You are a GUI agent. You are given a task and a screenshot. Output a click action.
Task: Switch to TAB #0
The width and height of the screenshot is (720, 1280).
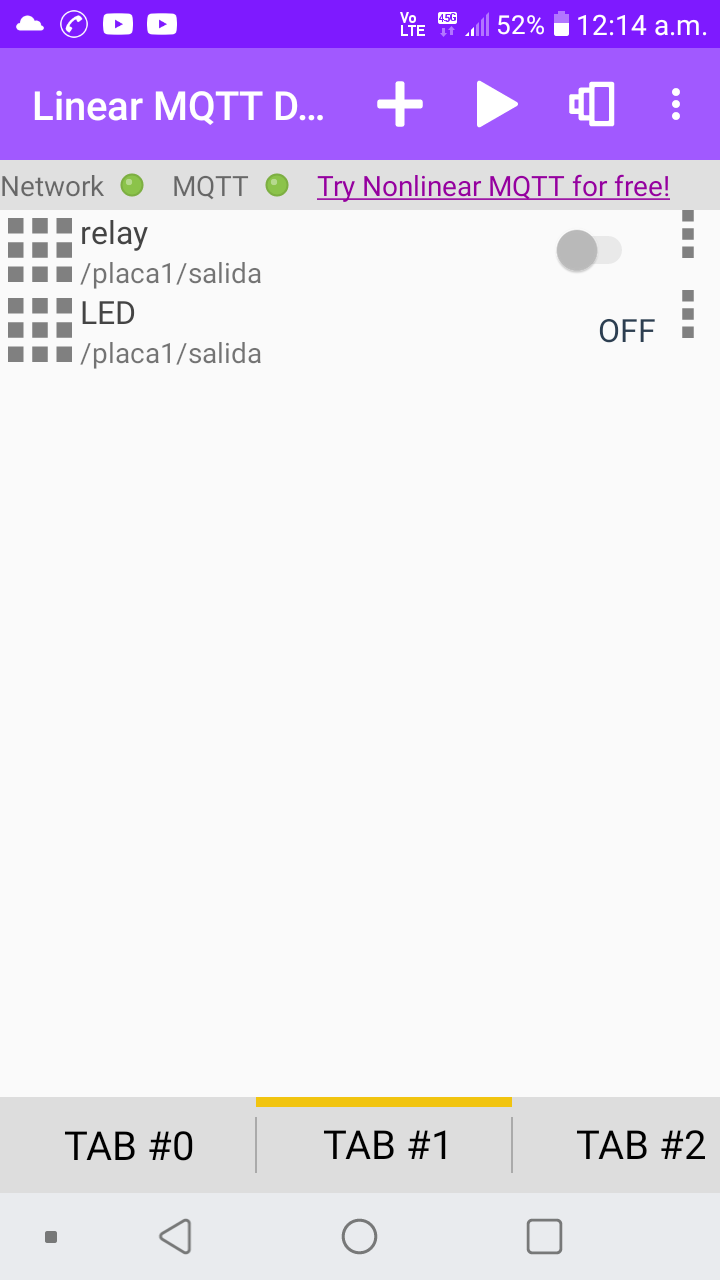point(128,1145)
